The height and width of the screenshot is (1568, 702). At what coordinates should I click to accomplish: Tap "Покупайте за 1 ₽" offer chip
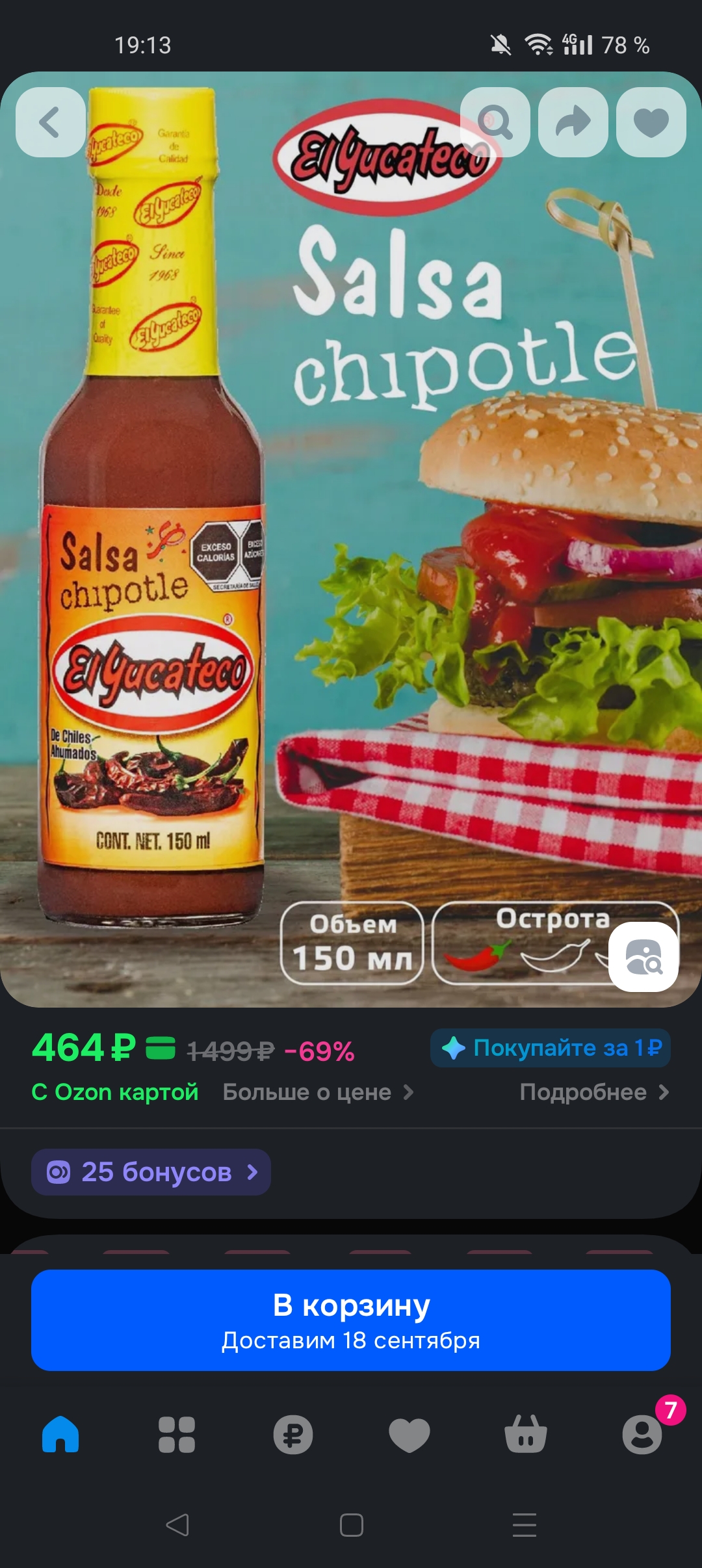click(551, 1048)
